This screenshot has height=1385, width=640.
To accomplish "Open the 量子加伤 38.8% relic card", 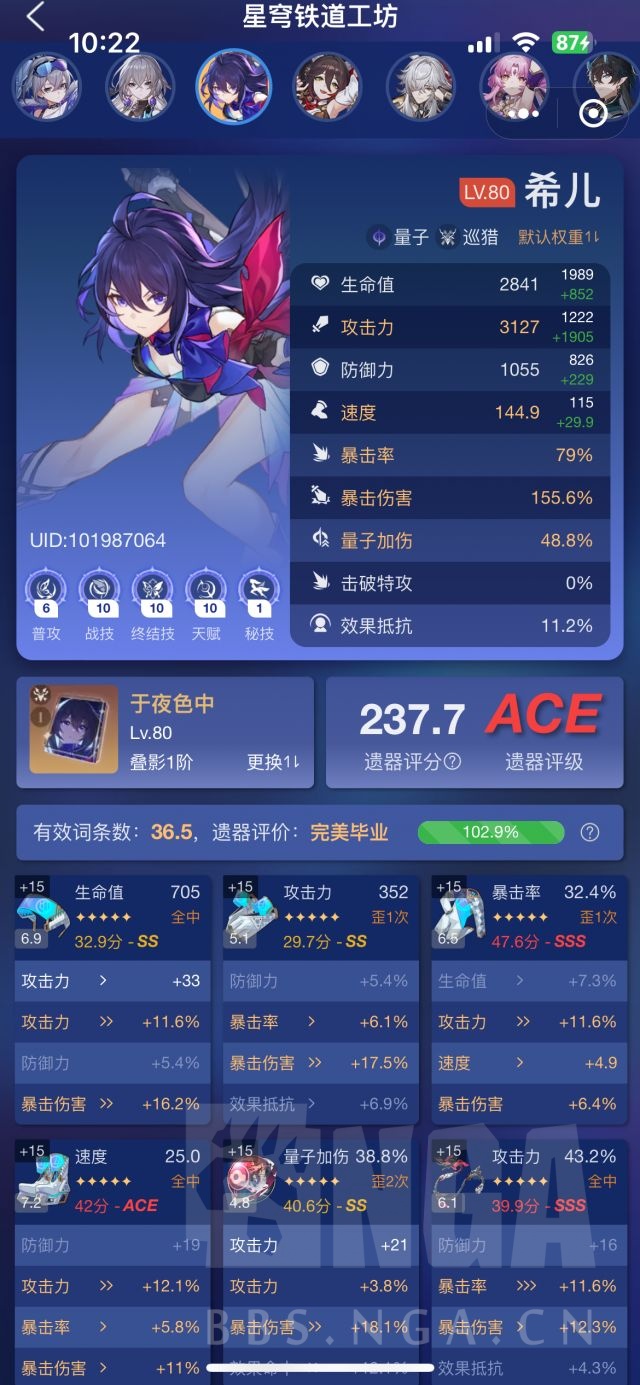I will click(x=321, y=1179).
